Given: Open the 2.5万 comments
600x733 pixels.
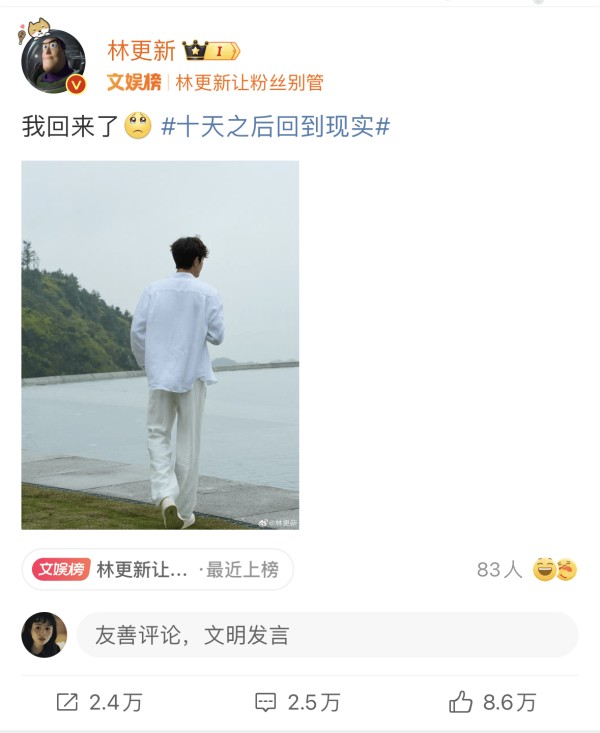Looking at the screenshot, I should [x=298, y=702].
